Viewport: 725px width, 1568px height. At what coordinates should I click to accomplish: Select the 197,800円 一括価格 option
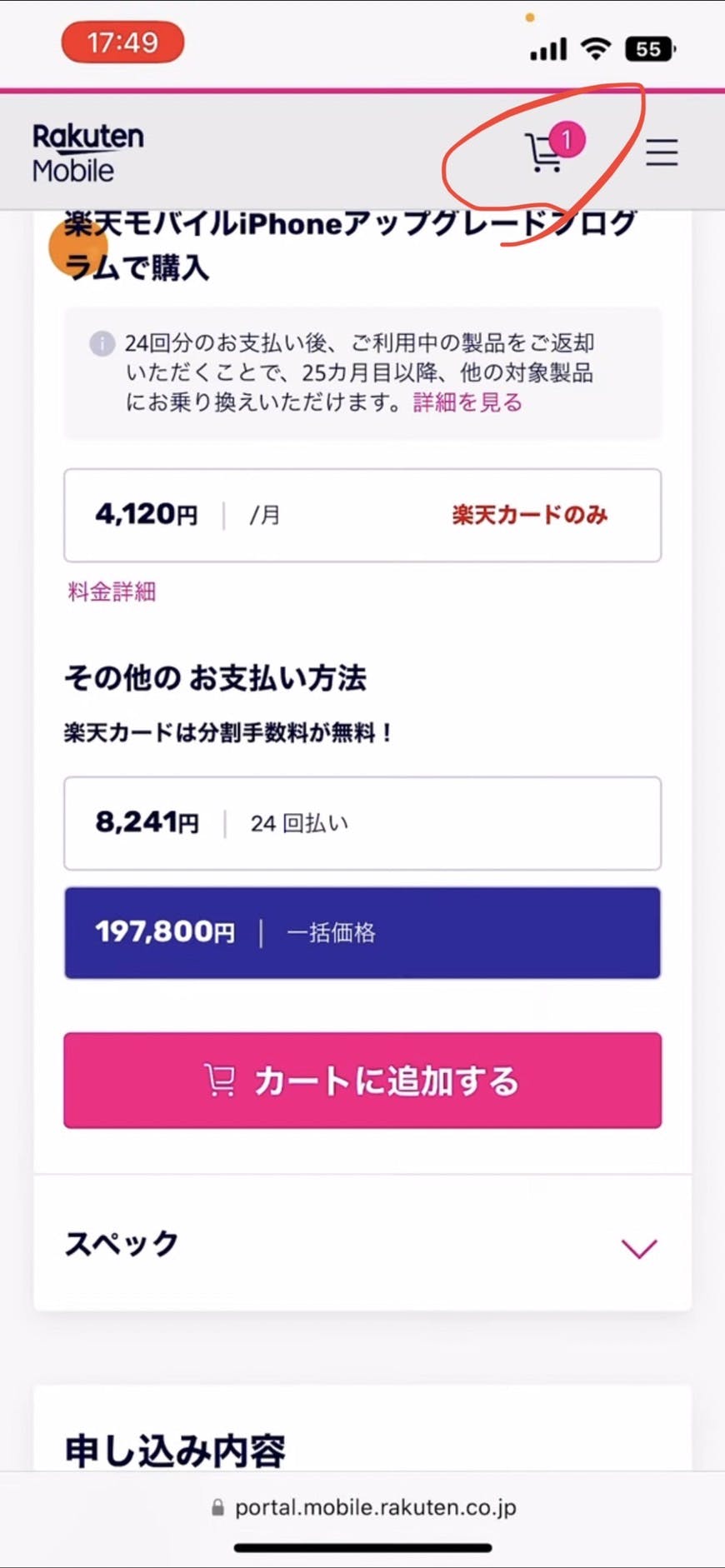click(362, 932)
